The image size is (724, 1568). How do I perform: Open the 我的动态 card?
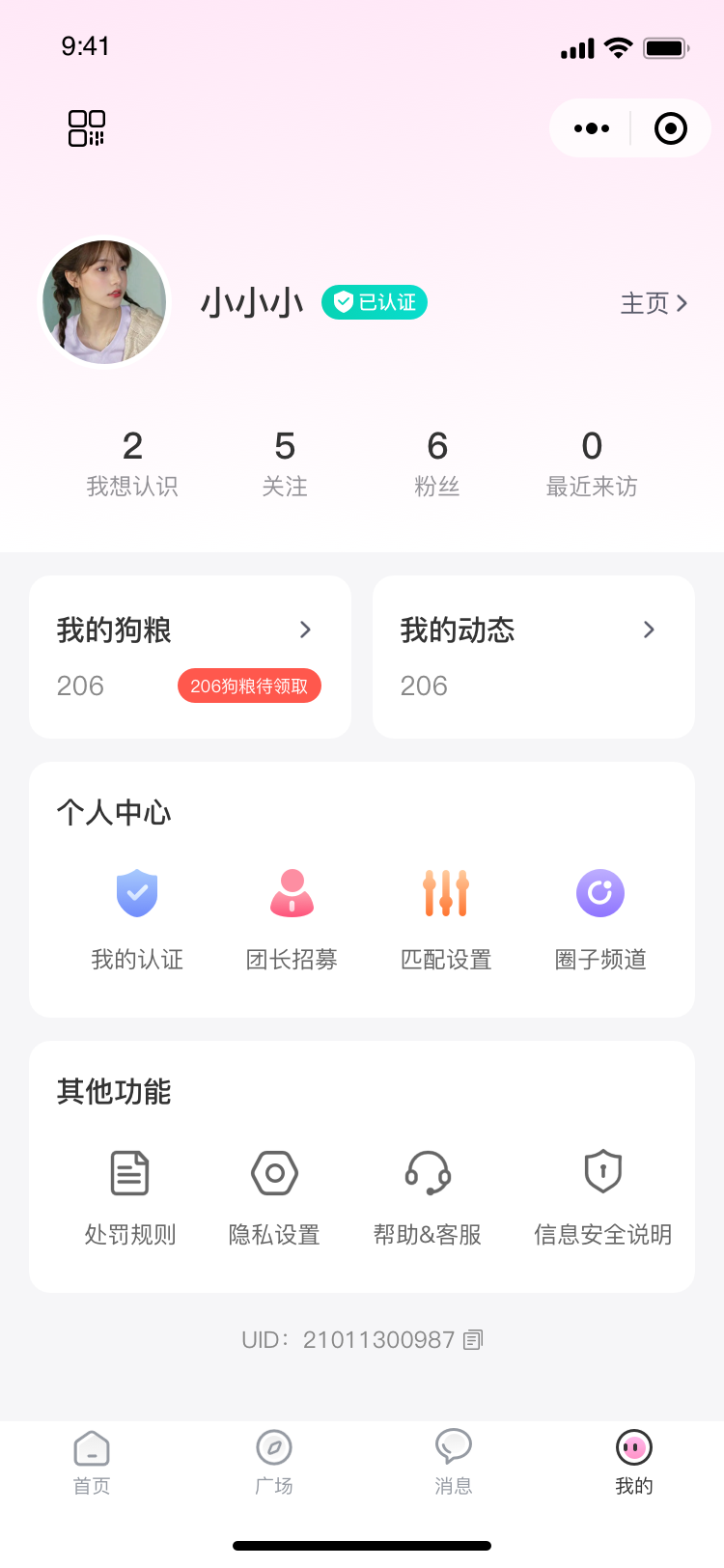(533, 657)
